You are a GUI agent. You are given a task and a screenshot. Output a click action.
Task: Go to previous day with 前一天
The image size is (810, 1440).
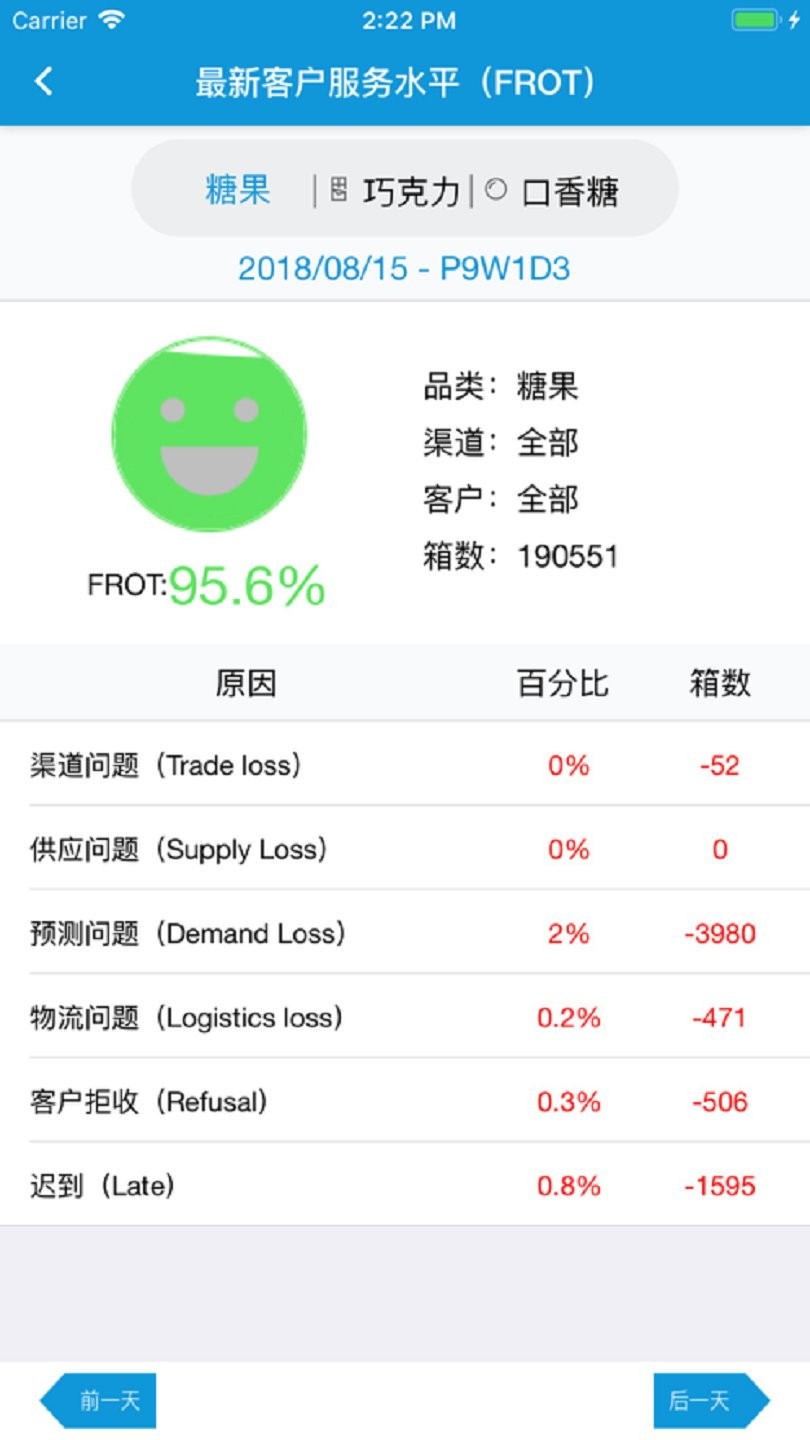pyautogui.click(x=98, y=1400)
